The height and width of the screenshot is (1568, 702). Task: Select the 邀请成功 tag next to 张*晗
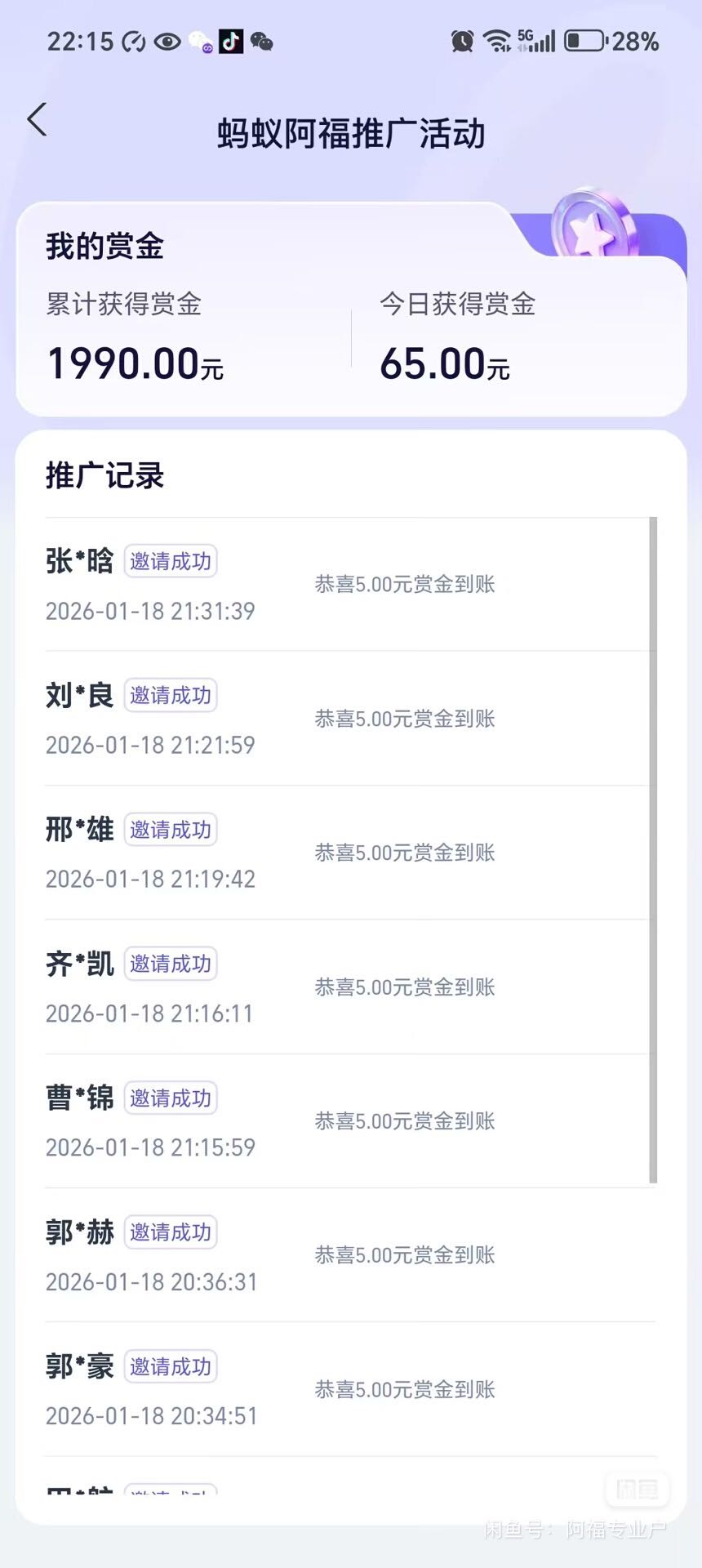[x=170, y=561]
